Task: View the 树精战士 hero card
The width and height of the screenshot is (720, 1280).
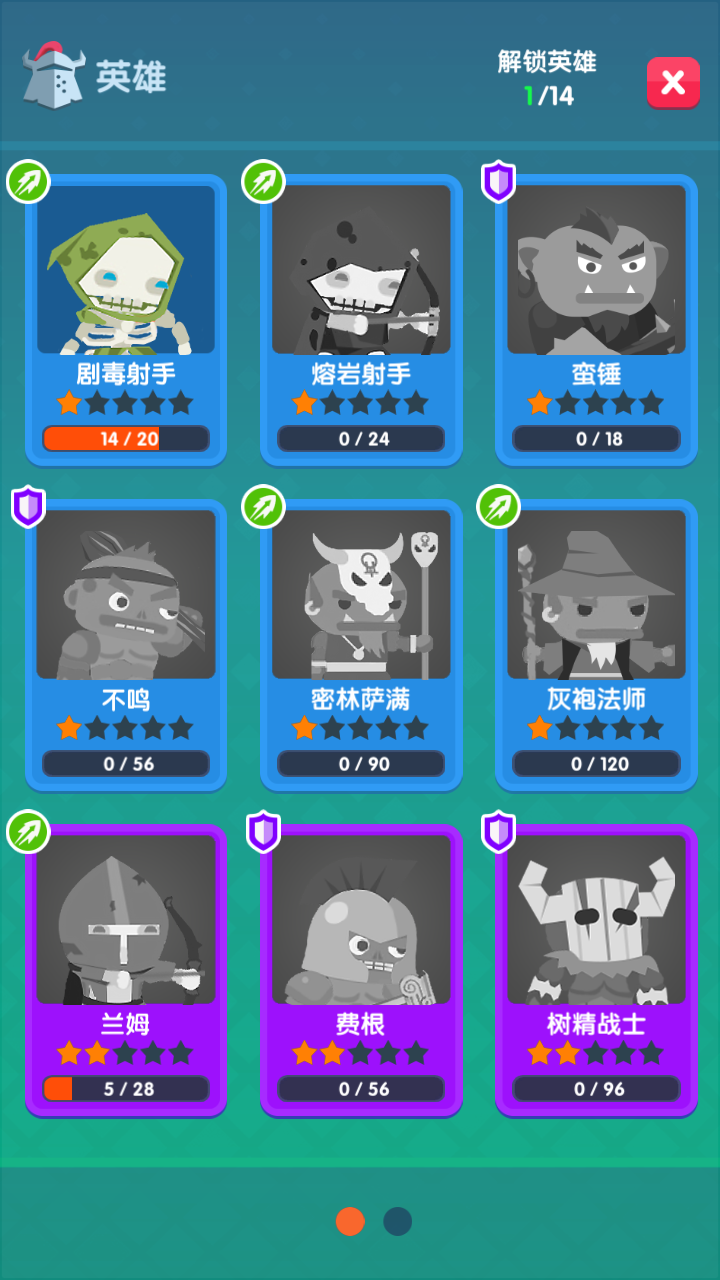Action: (x=596, y=970)
